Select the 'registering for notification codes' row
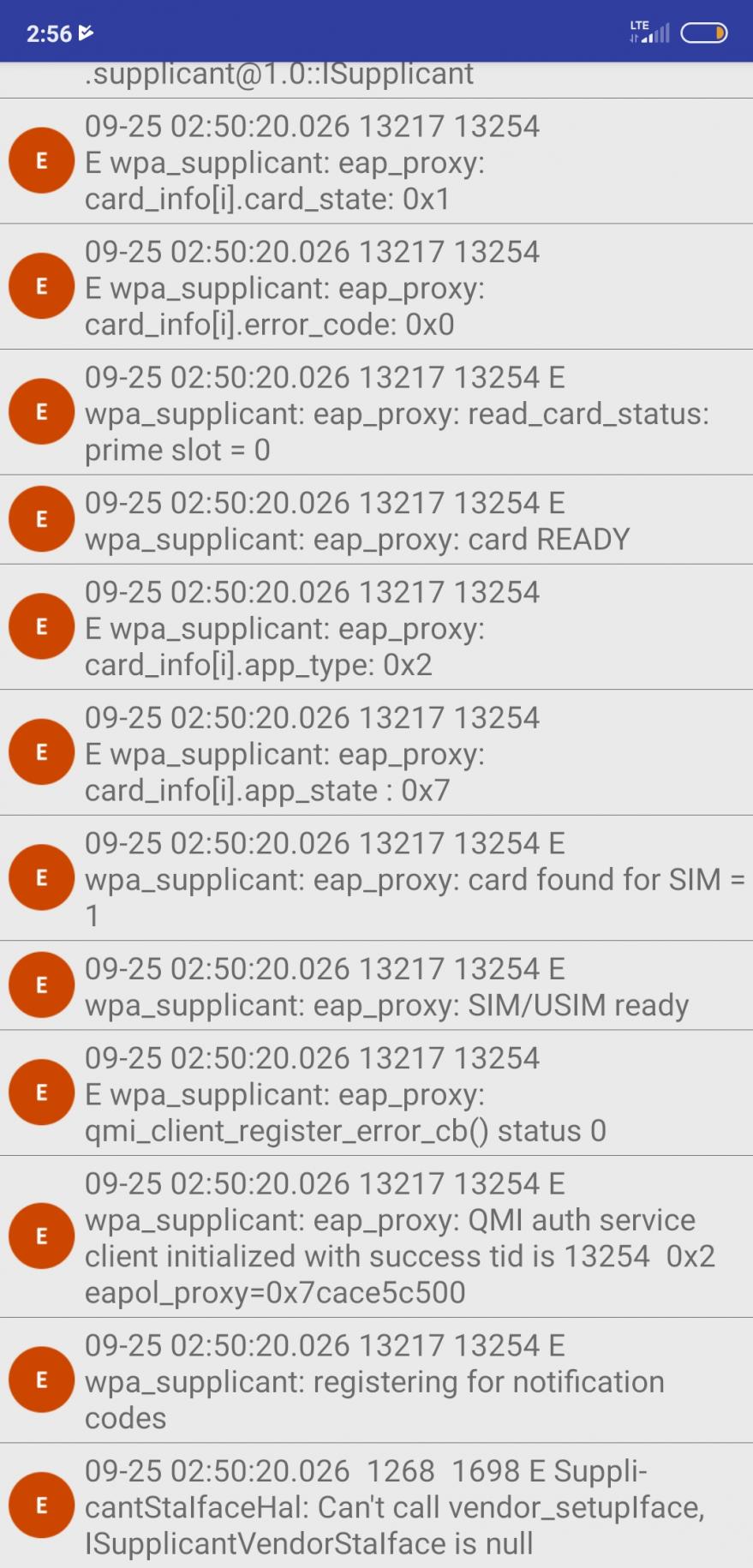This screenshot has width=753, height=1568. coord(376,1380)
